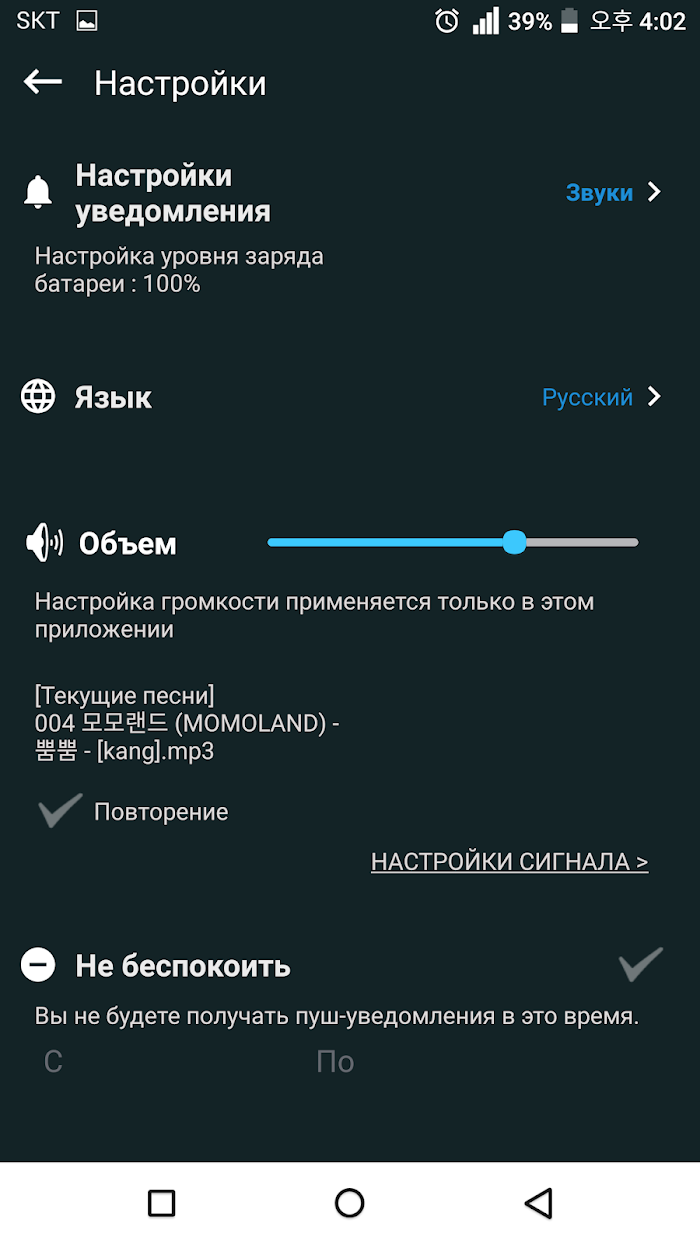Tap the system home button
This screenshot has width=700, height=1244.
click(x=349, y=1202)
